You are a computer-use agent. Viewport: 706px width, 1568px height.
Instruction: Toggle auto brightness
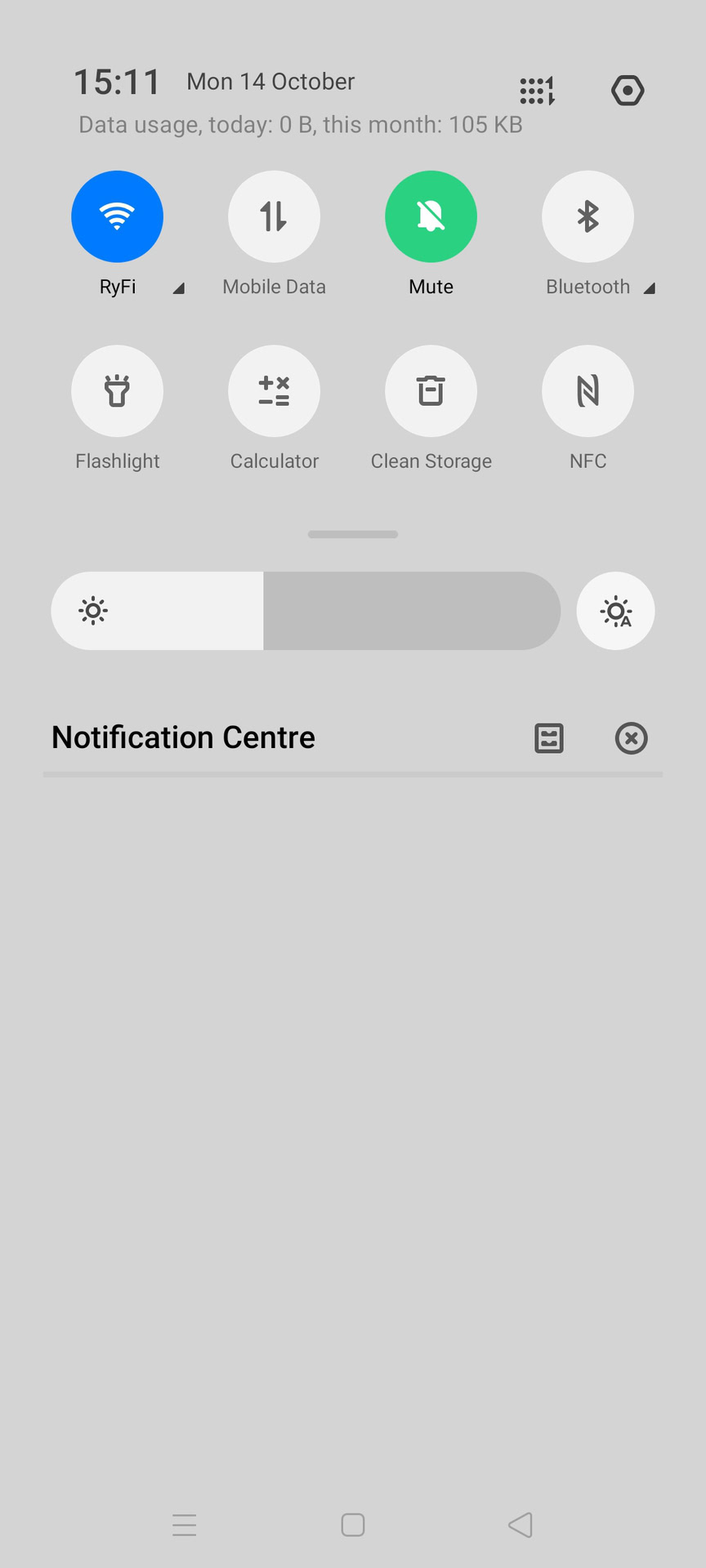click(x=615, y=611)
